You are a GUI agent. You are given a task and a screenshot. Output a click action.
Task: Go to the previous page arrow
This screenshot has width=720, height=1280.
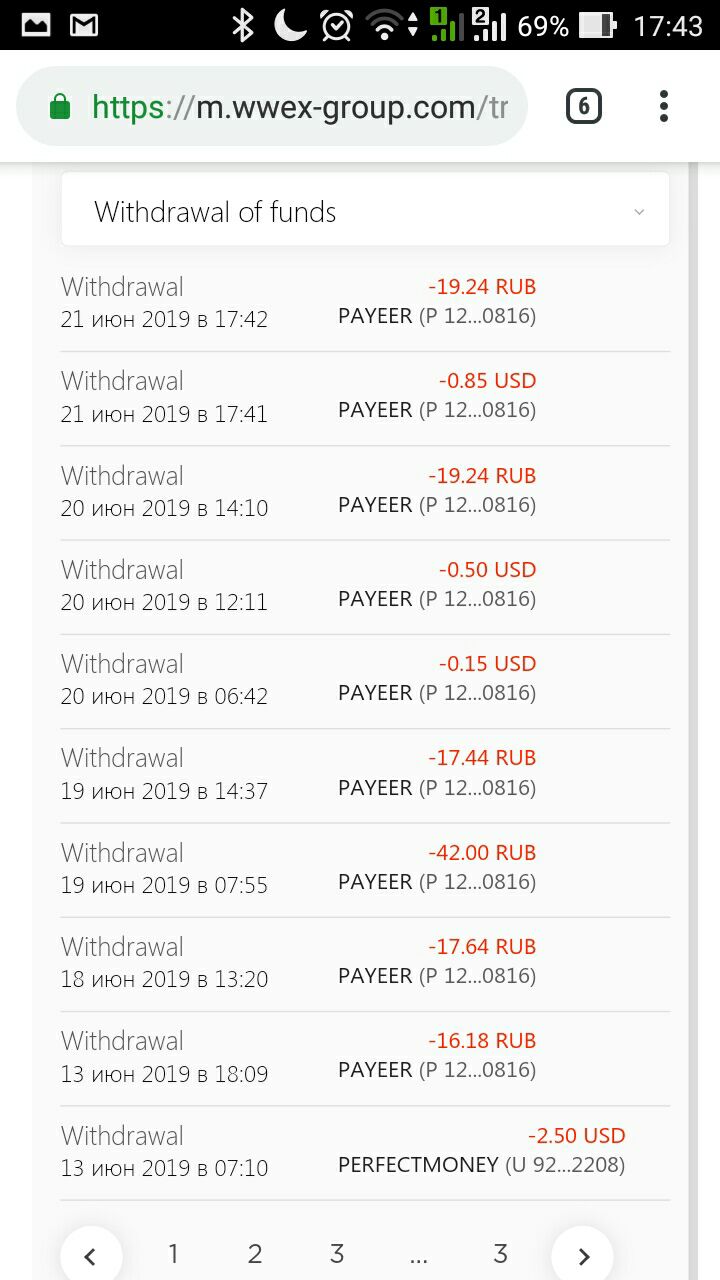91,1255
